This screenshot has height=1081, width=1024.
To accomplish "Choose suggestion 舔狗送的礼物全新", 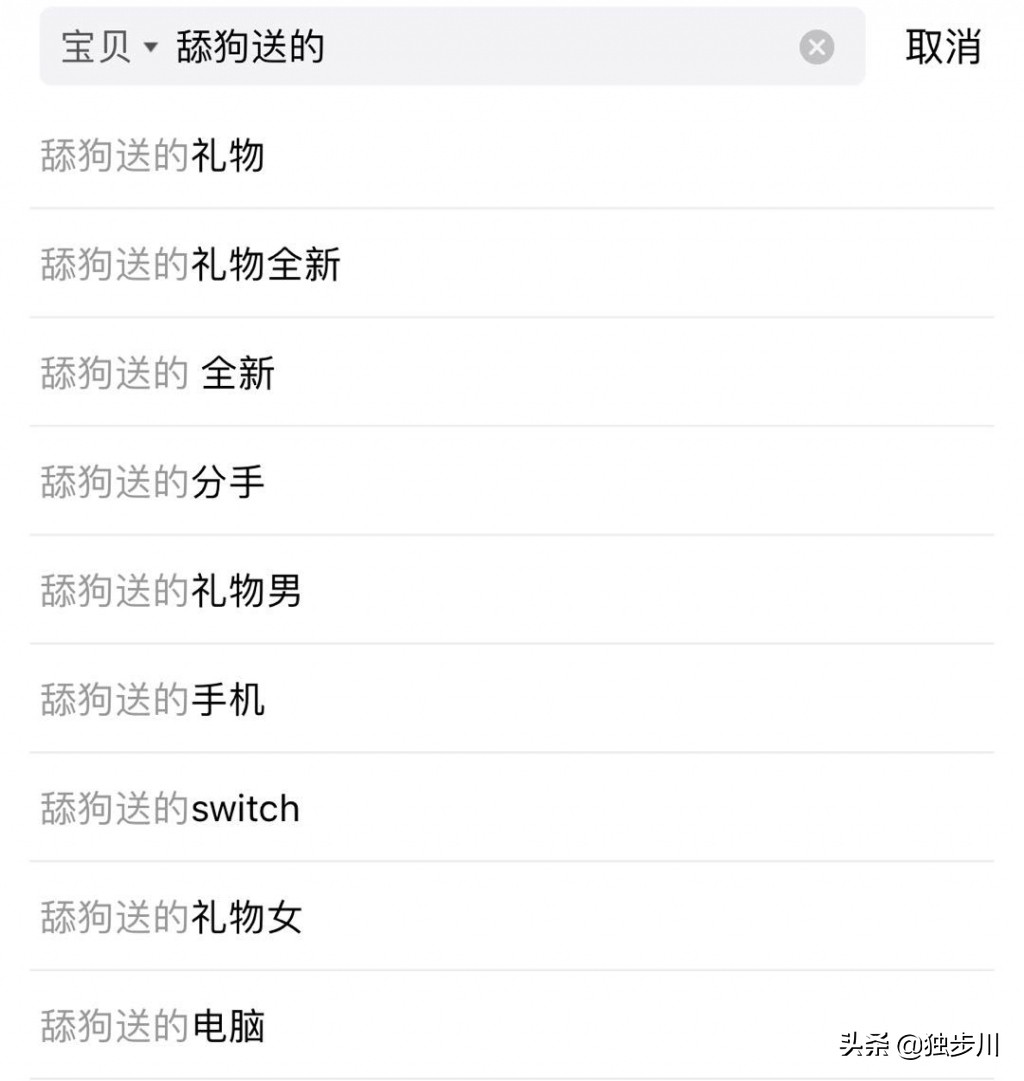I will point(190,265).
